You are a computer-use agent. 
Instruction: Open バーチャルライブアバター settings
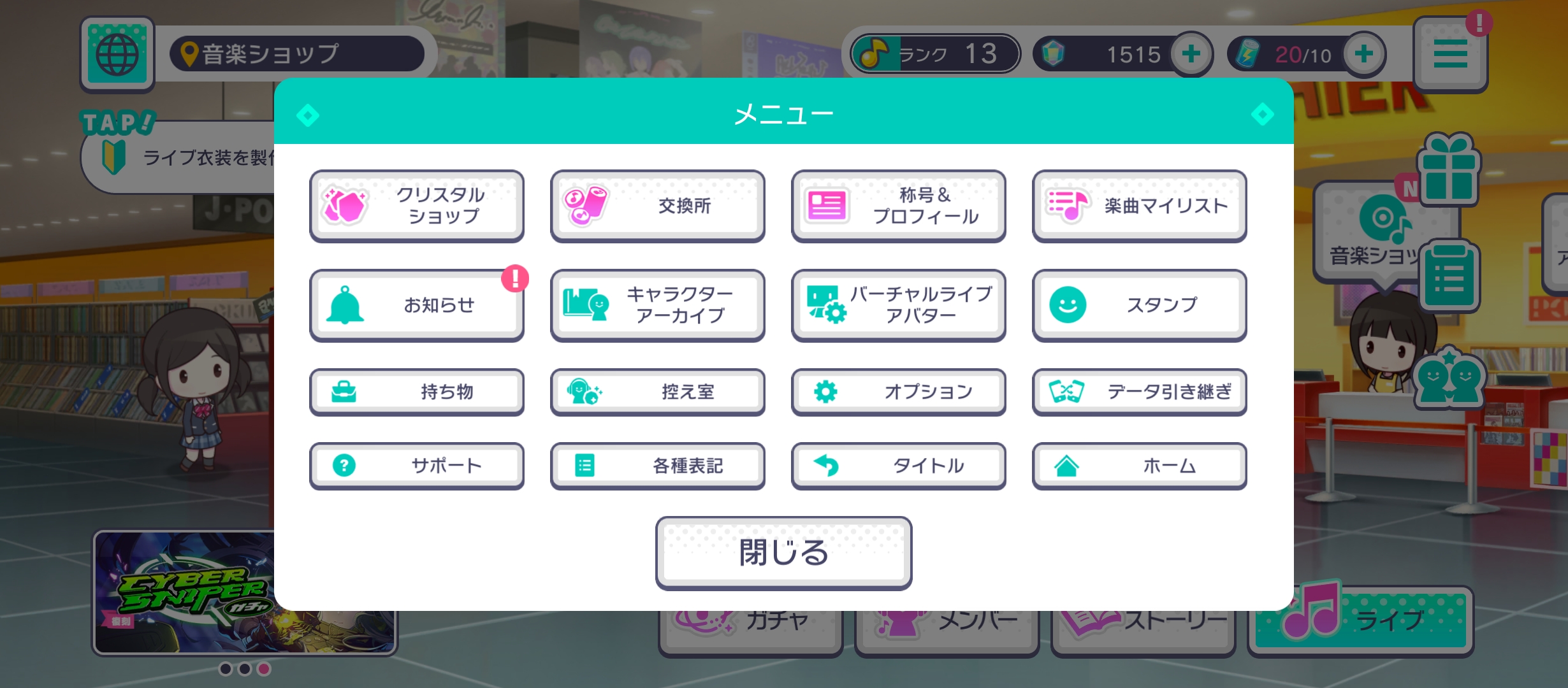(x=898, y=305)
